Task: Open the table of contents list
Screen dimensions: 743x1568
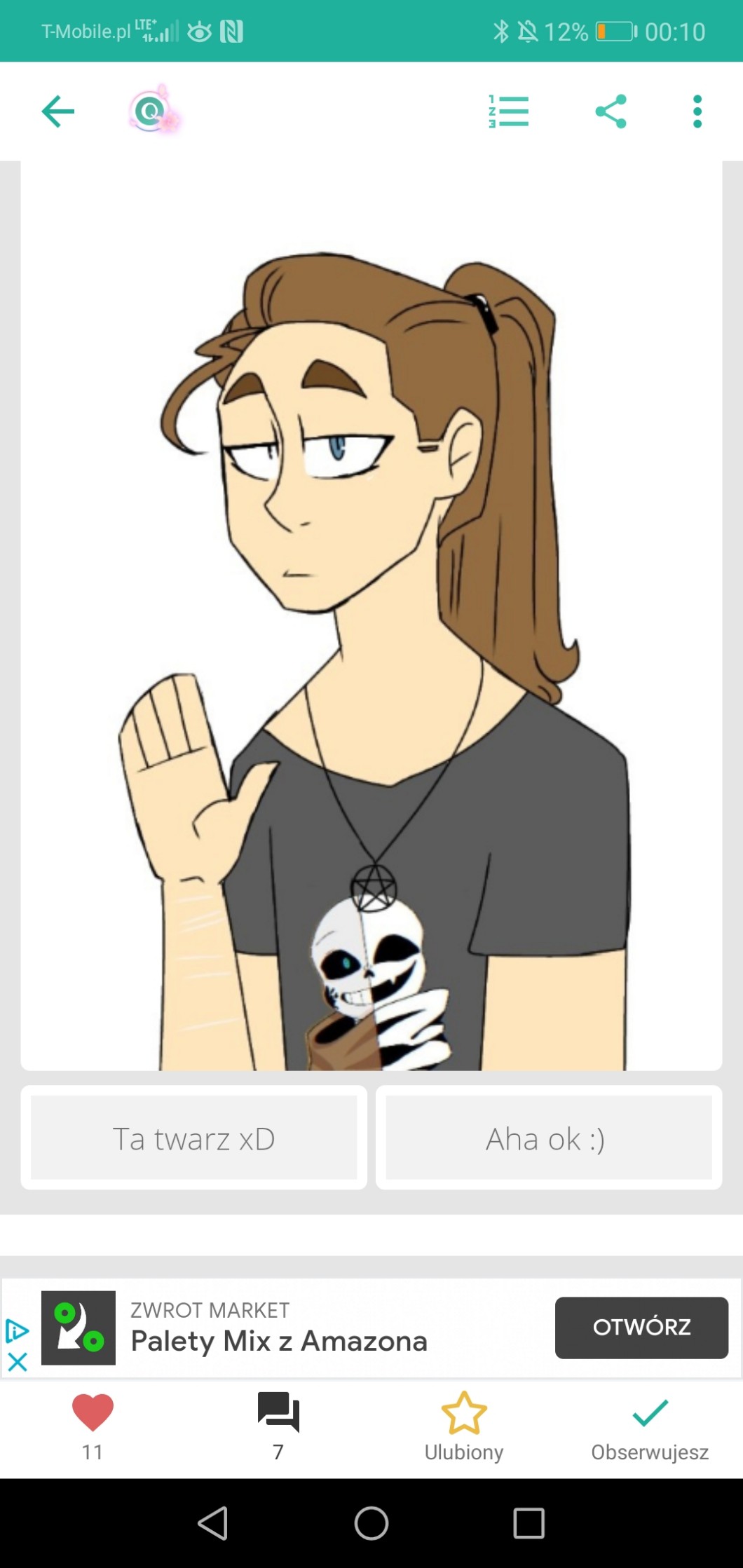Action: coord(509,111)
